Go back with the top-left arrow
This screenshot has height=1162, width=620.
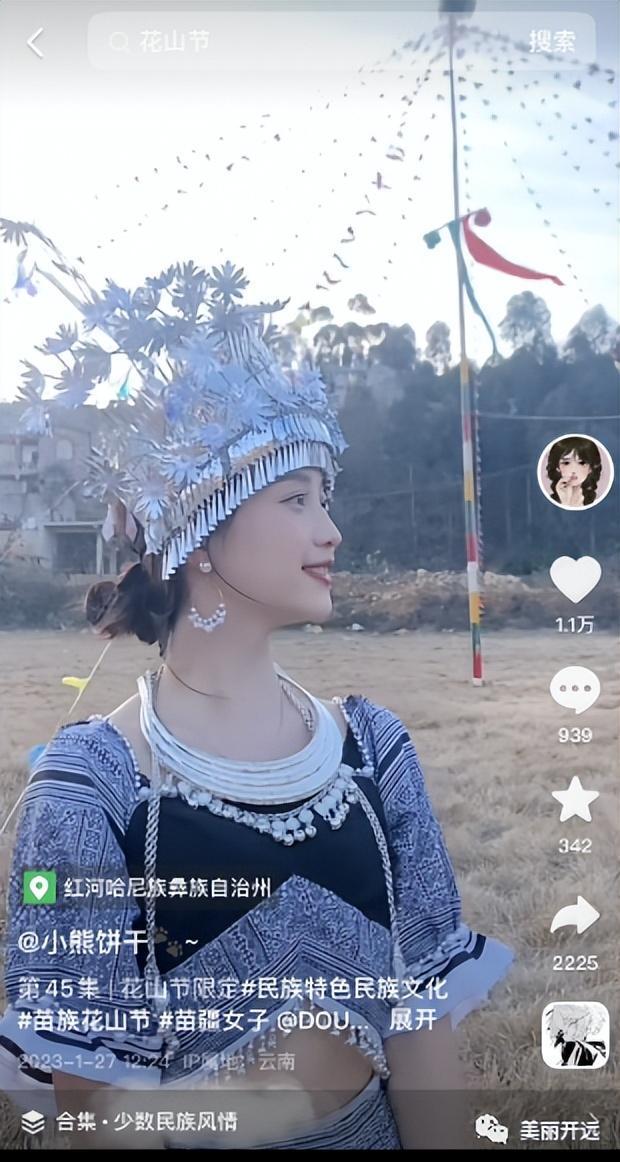click(x=35, y=42)
